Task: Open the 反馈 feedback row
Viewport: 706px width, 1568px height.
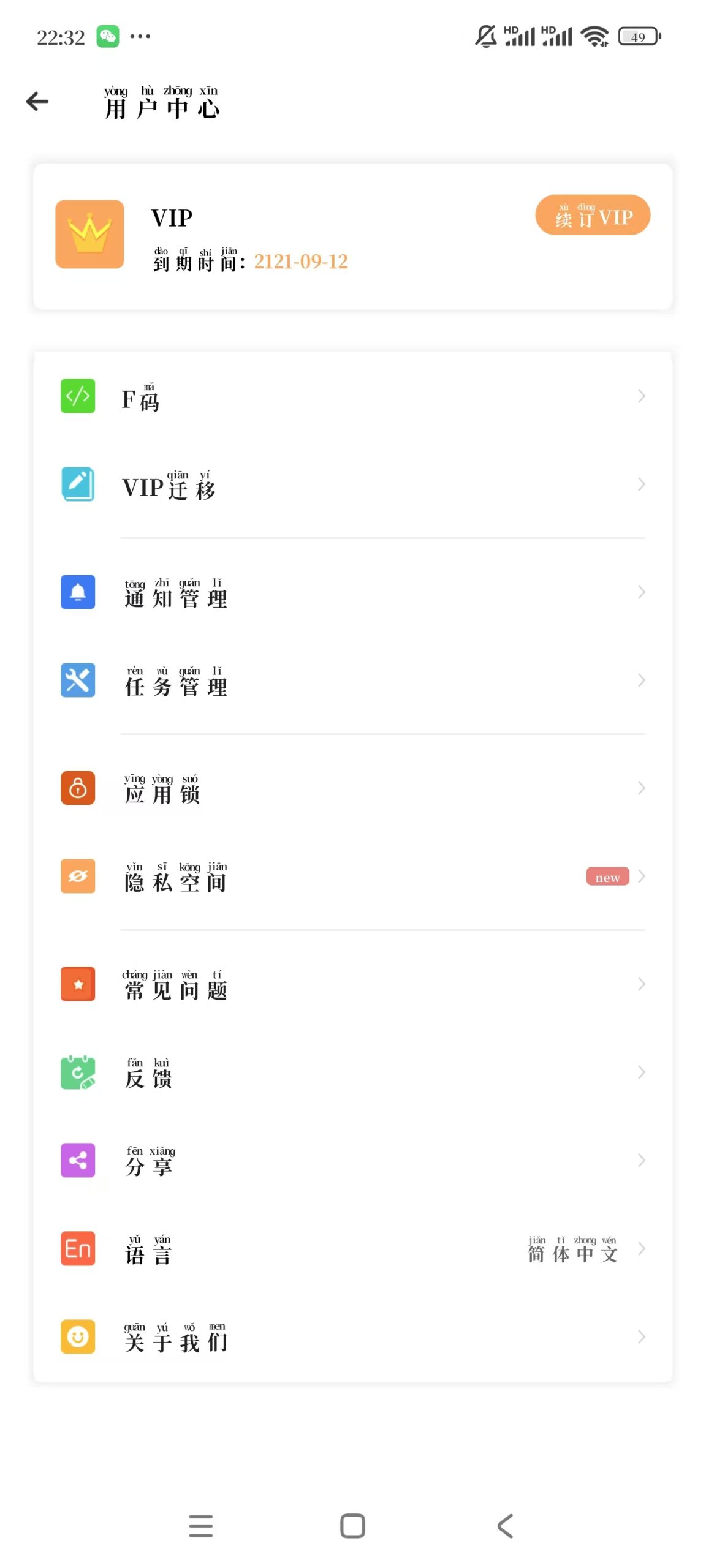Action: point(352,1072)
